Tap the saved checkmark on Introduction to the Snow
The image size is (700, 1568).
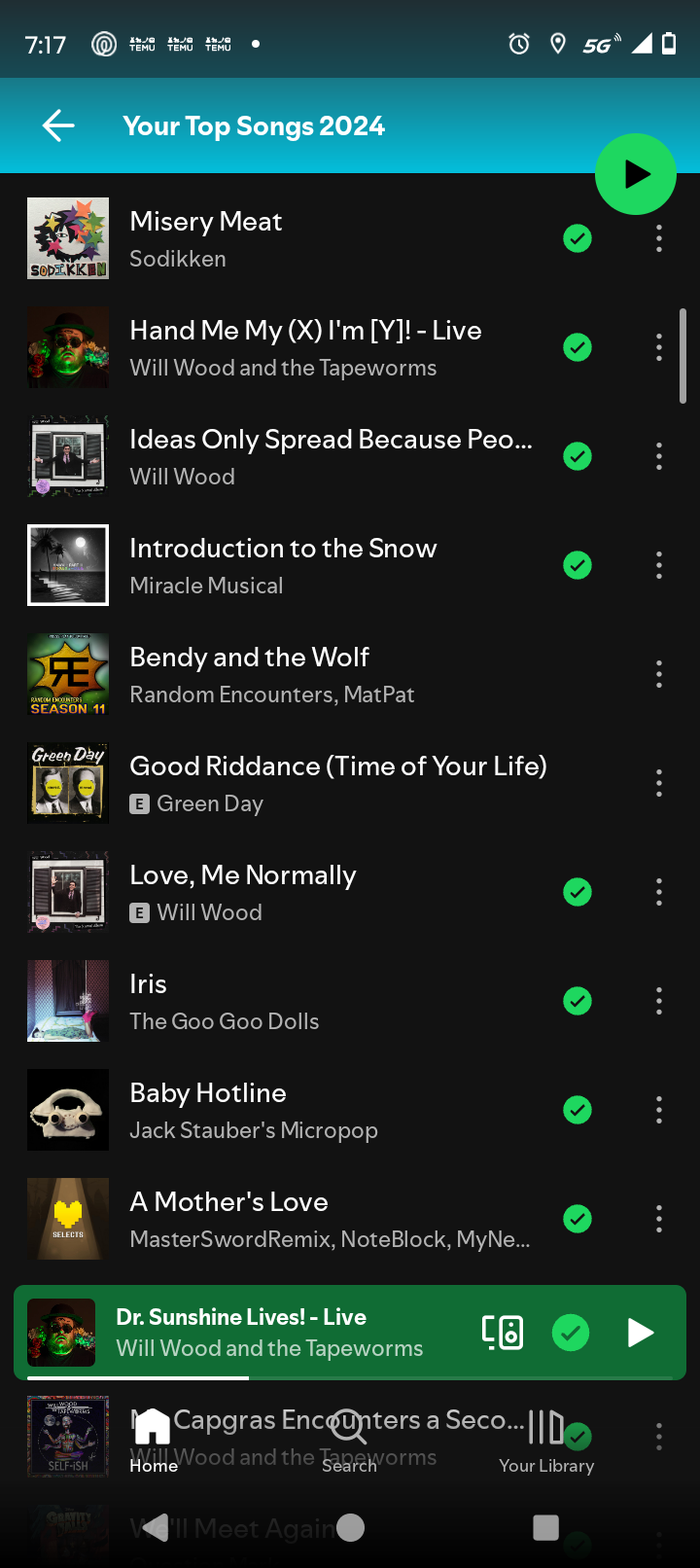(x=577, y=565)
